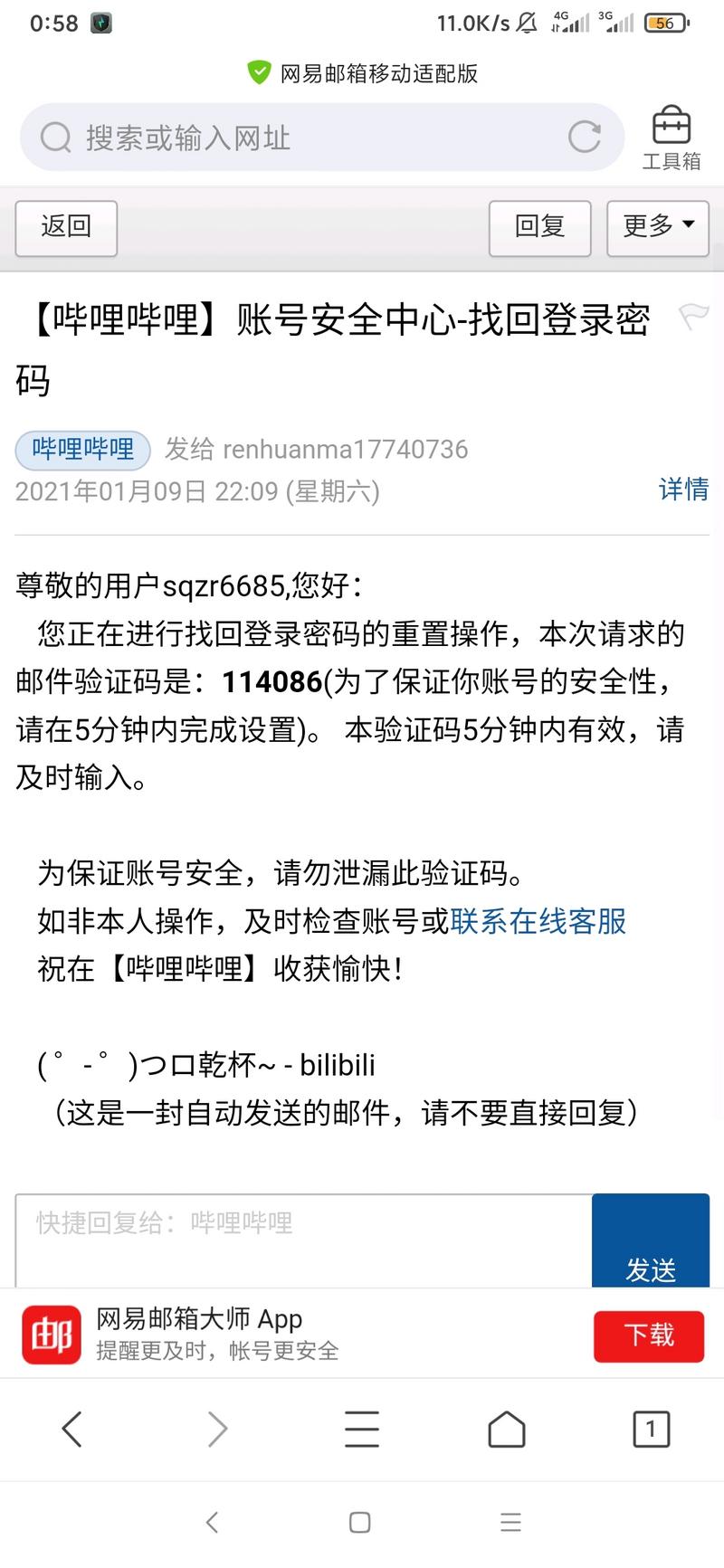Screen dimensions: 724x1568
Task: Open sender chip 哔哩哔哩
Action: tap(82, 449)
